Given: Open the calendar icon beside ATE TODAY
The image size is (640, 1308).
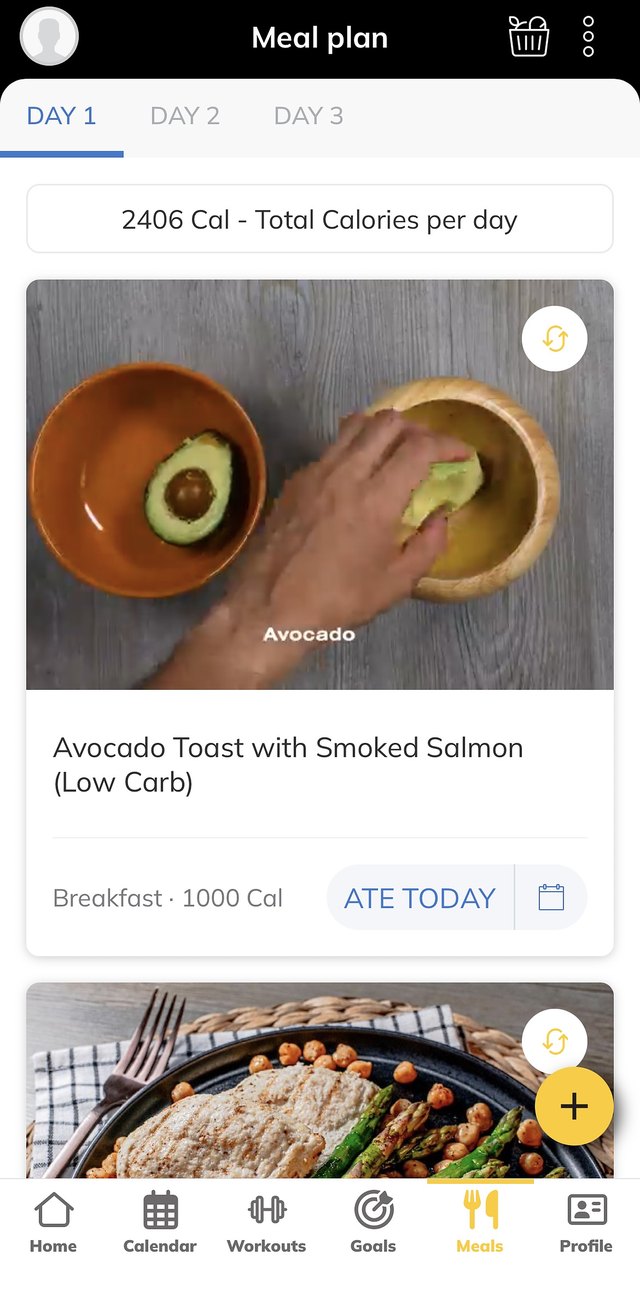Looking at the screenshot, I should tap(551, 898).
